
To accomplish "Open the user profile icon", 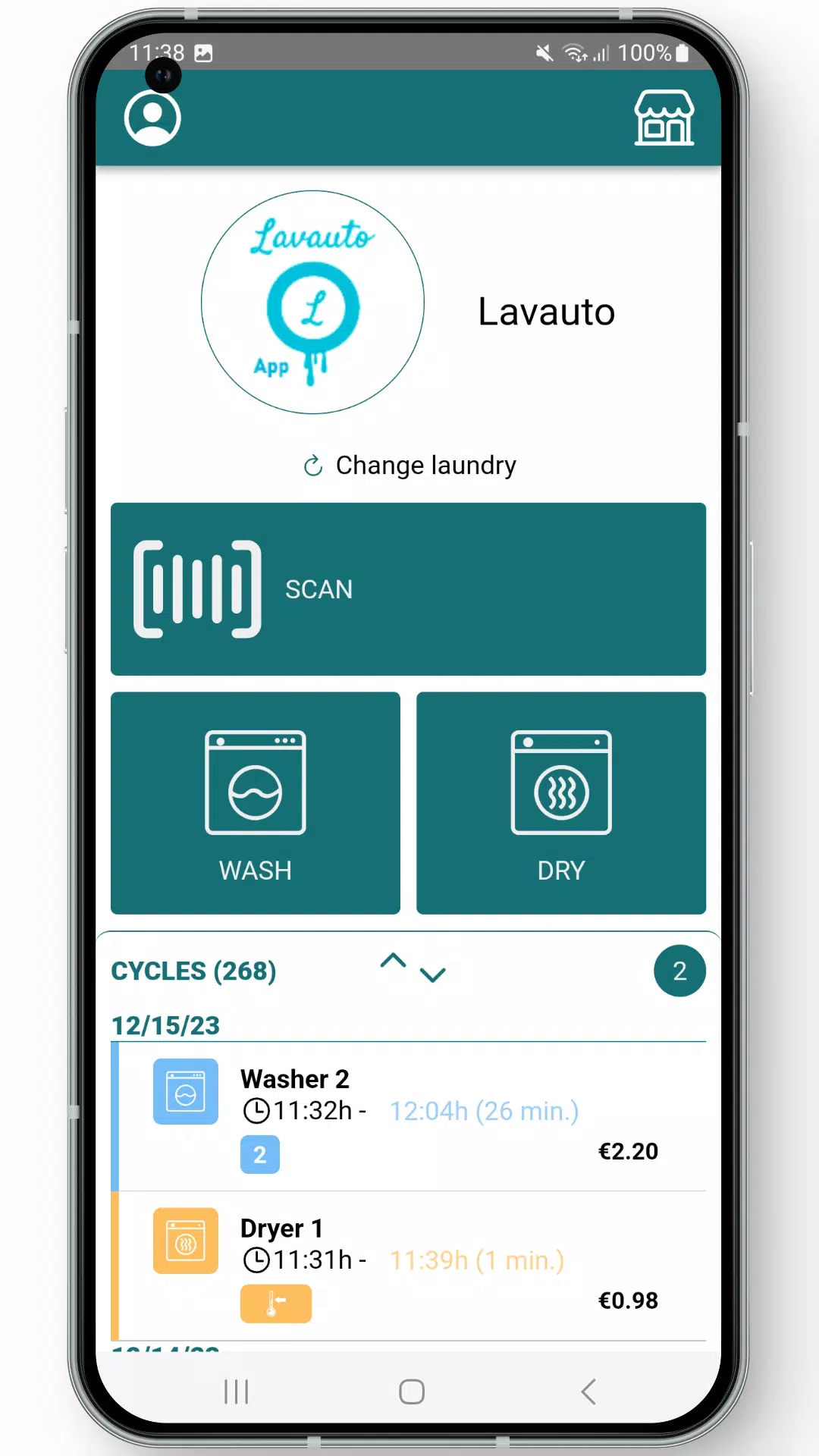I will point(152,118).
